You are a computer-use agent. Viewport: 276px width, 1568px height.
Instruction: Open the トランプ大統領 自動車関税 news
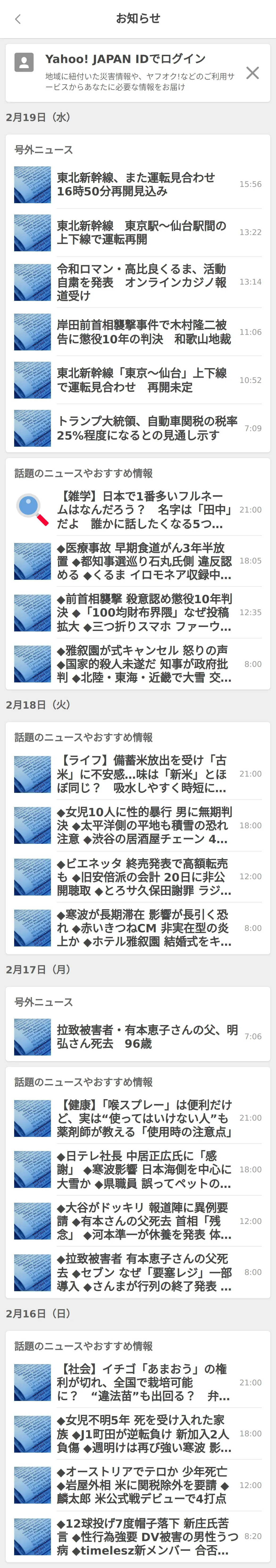[x=138, y=428]
